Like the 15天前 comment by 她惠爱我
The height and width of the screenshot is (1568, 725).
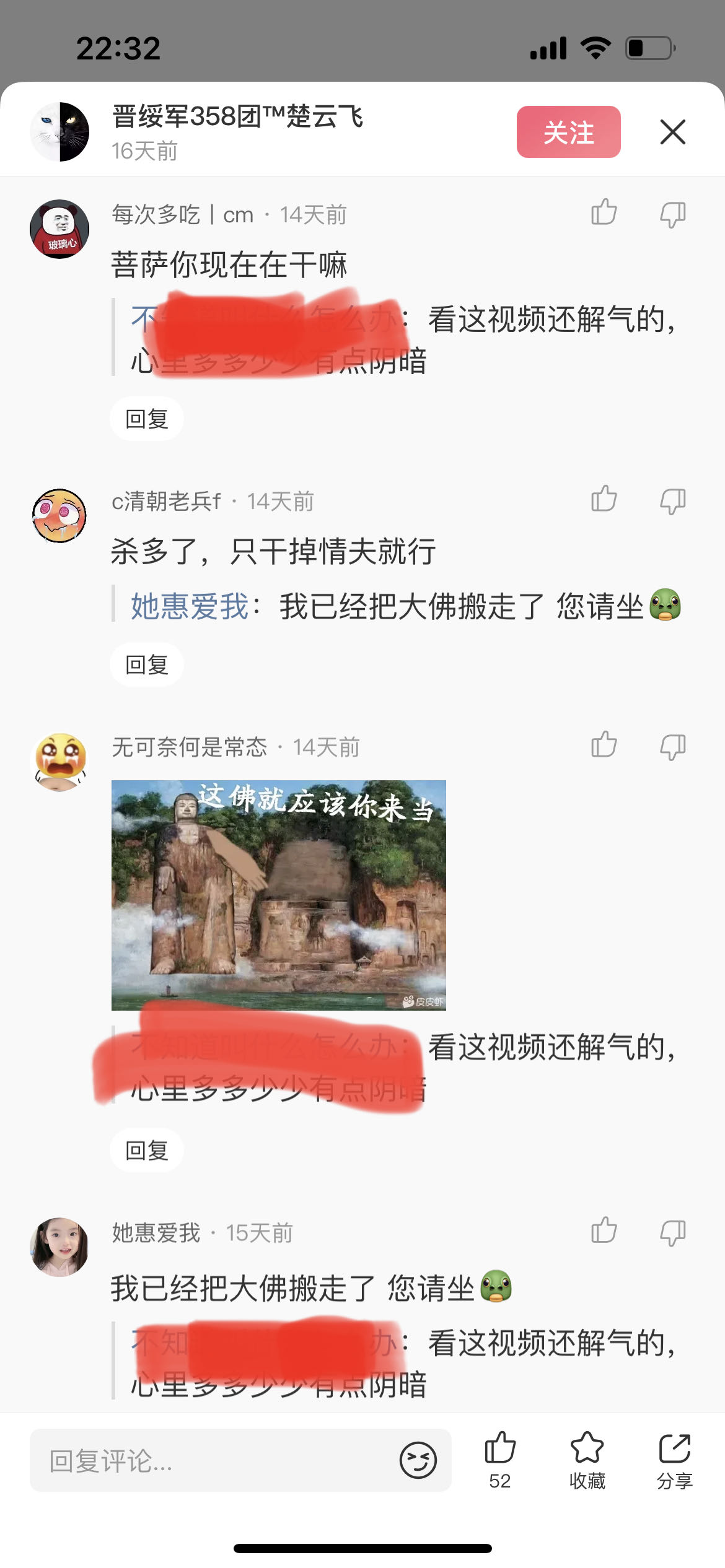point(604,1231)
